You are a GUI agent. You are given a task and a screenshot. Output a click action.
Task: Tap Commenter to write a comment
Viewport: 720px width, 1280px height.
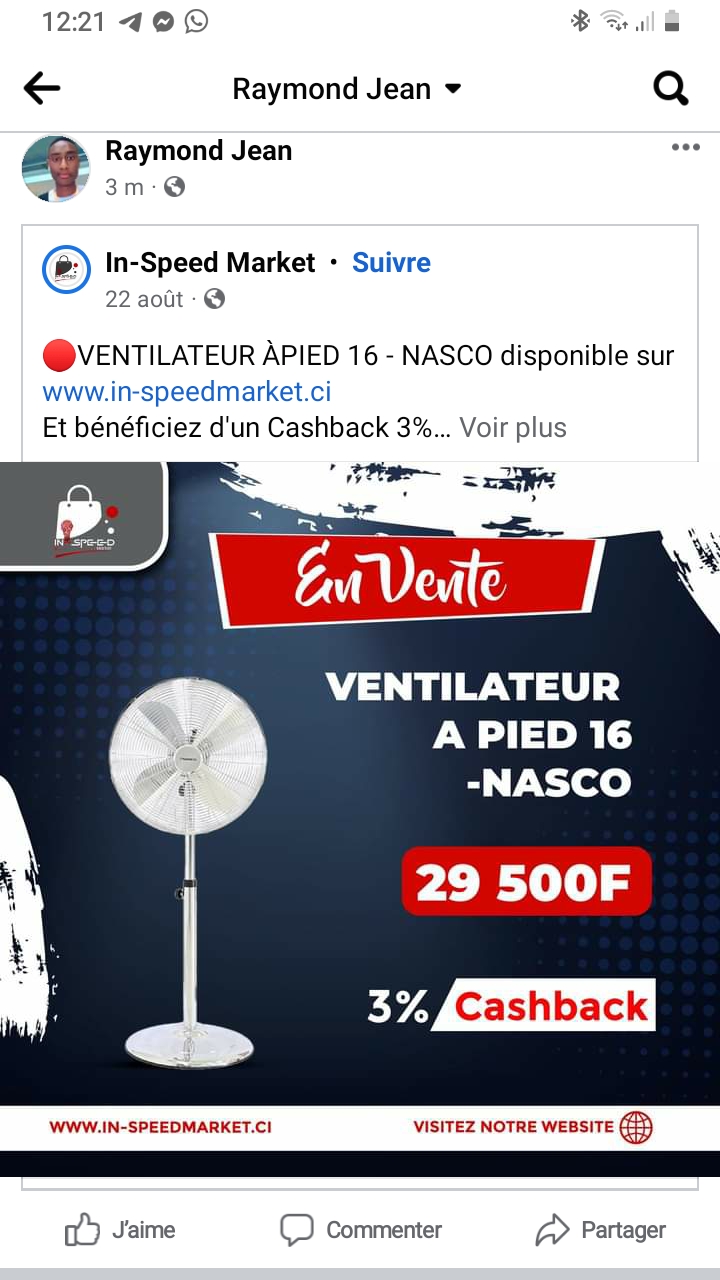(x=360, y=1230)
